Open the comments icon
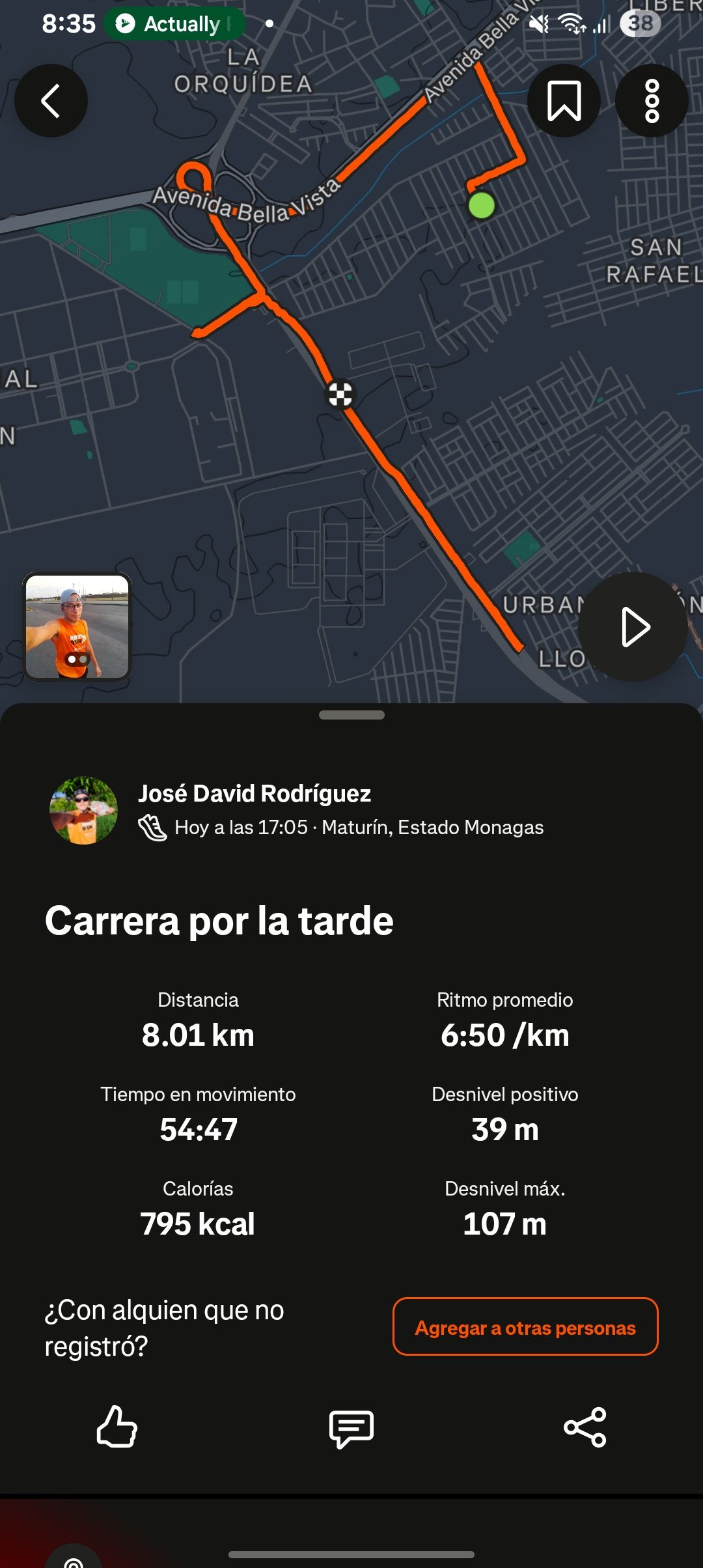The width and height of the screenshot is (703, 1568). point(351,1428)
